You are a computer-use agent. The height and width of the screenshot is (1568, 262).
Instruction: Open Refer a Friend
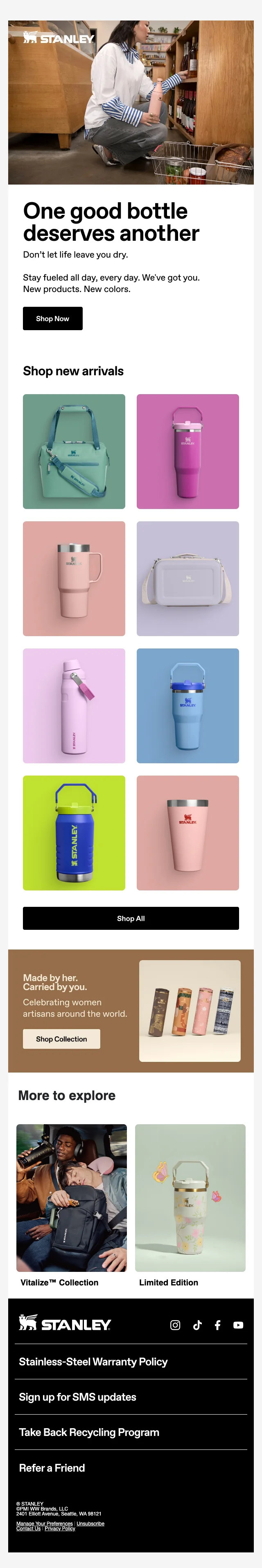tap(52, 1468)
